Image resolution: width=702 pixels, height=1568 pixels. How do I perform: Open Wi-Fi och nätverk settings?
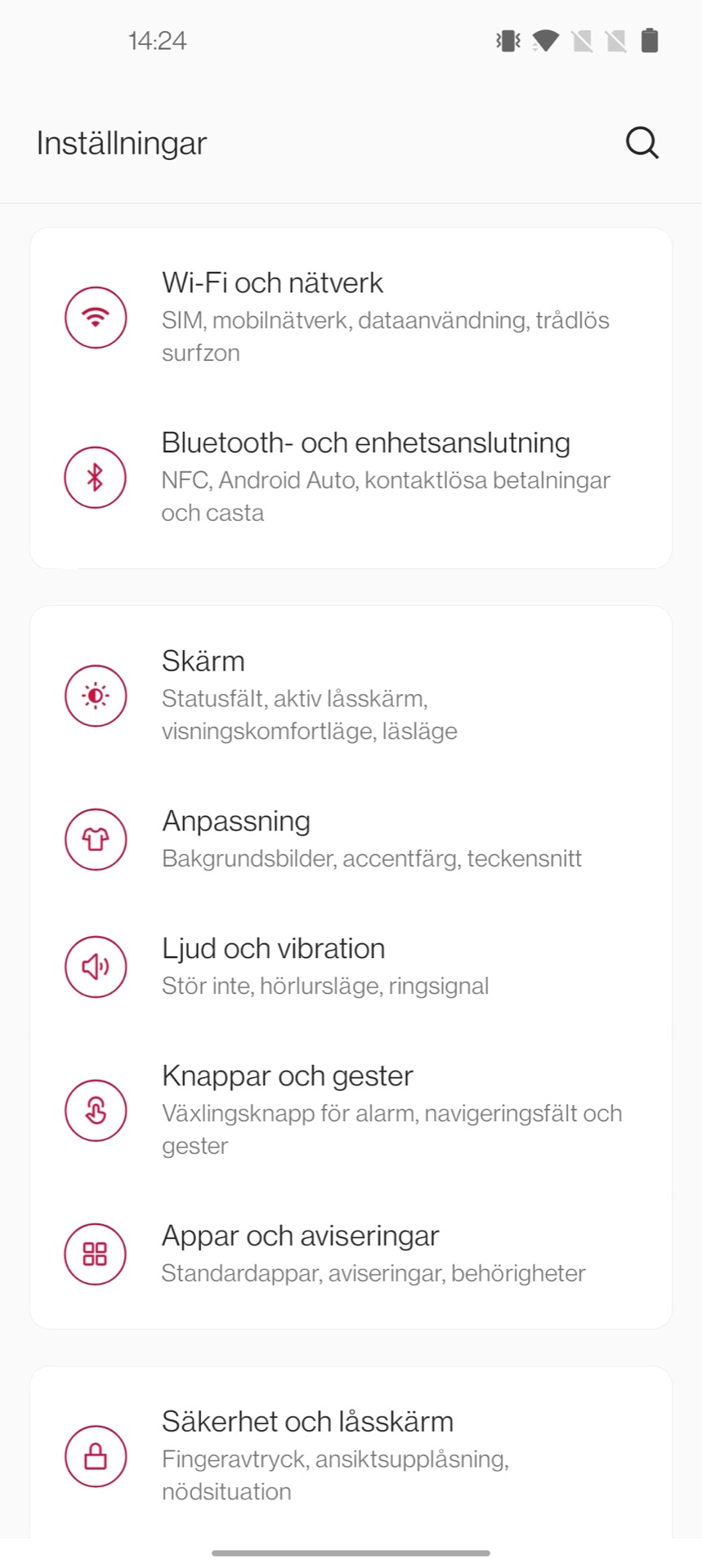tap(351, 317)
